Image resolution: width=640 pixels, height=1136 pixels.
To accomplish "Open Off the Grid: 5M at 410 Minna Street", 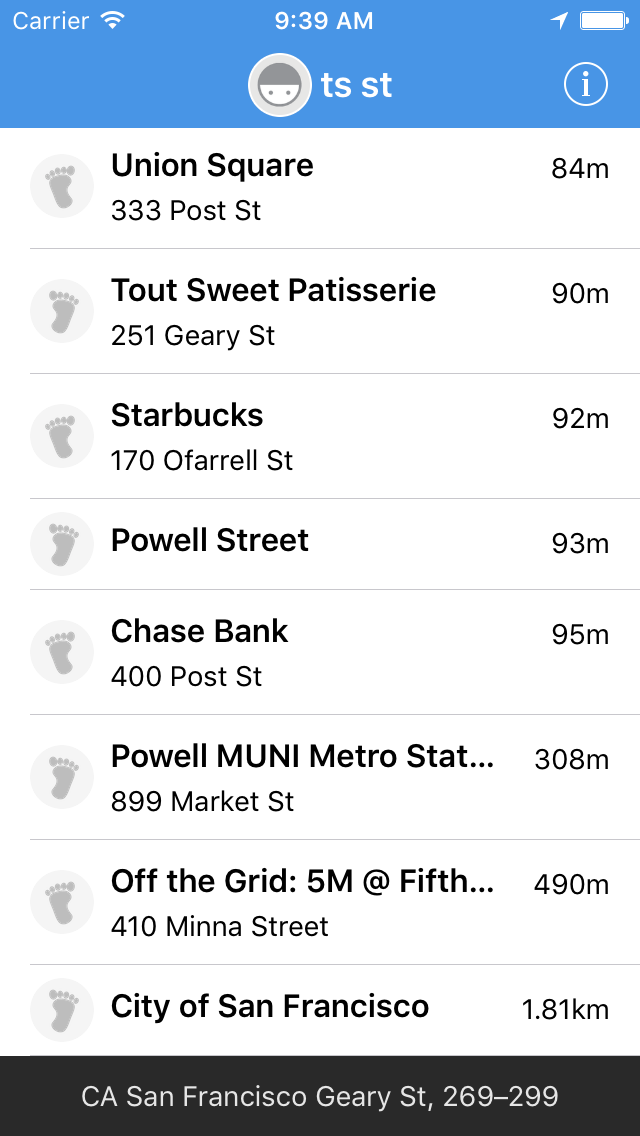I will tap(320, 902).
